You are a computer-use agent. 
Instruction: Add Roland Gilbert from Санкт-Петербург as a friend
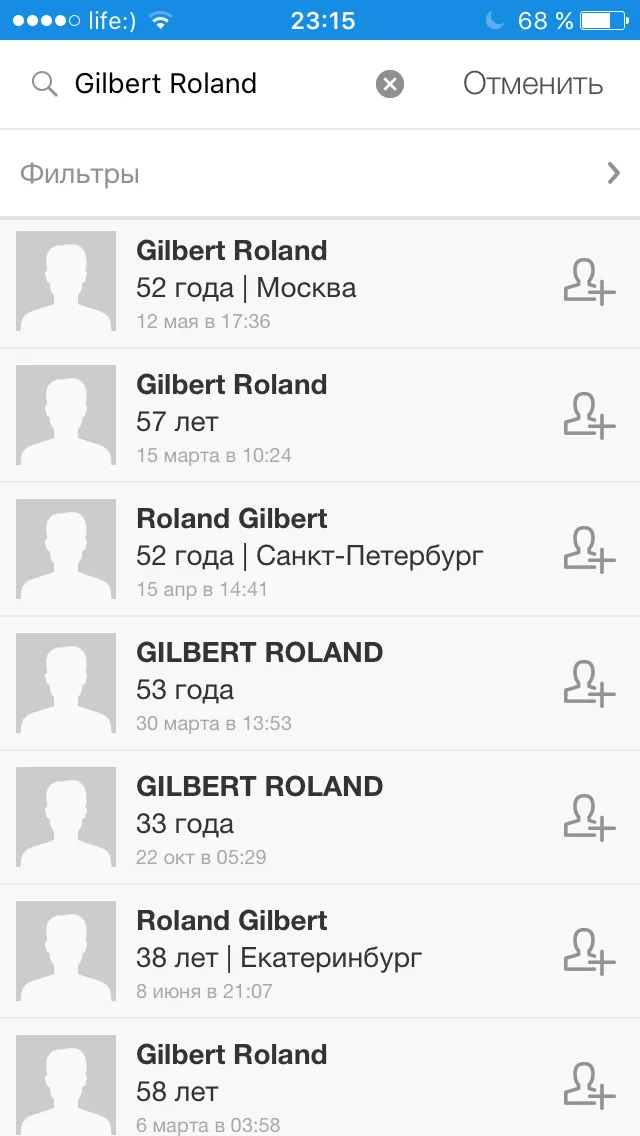point(589,550)
